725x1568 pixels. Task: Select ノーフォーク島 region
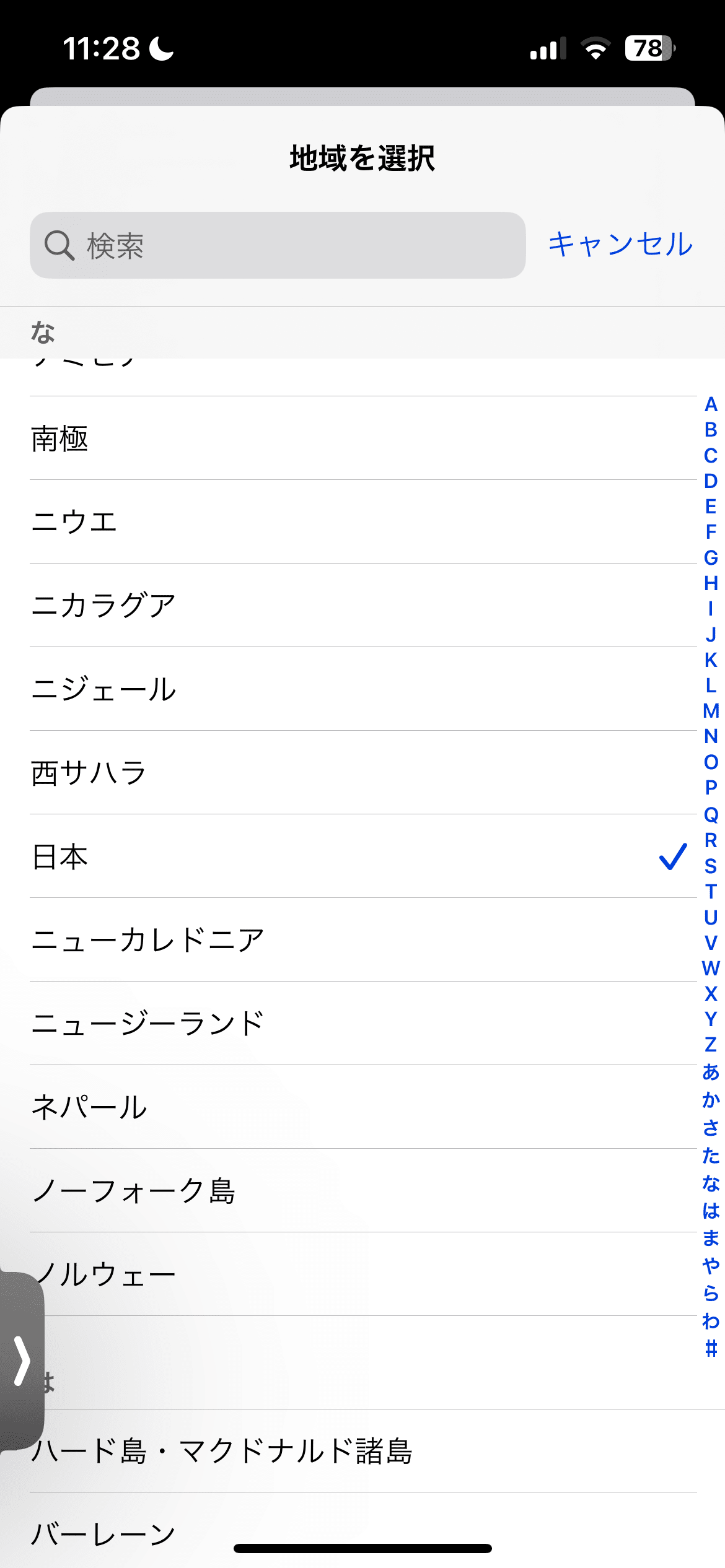coord(363,1191)
